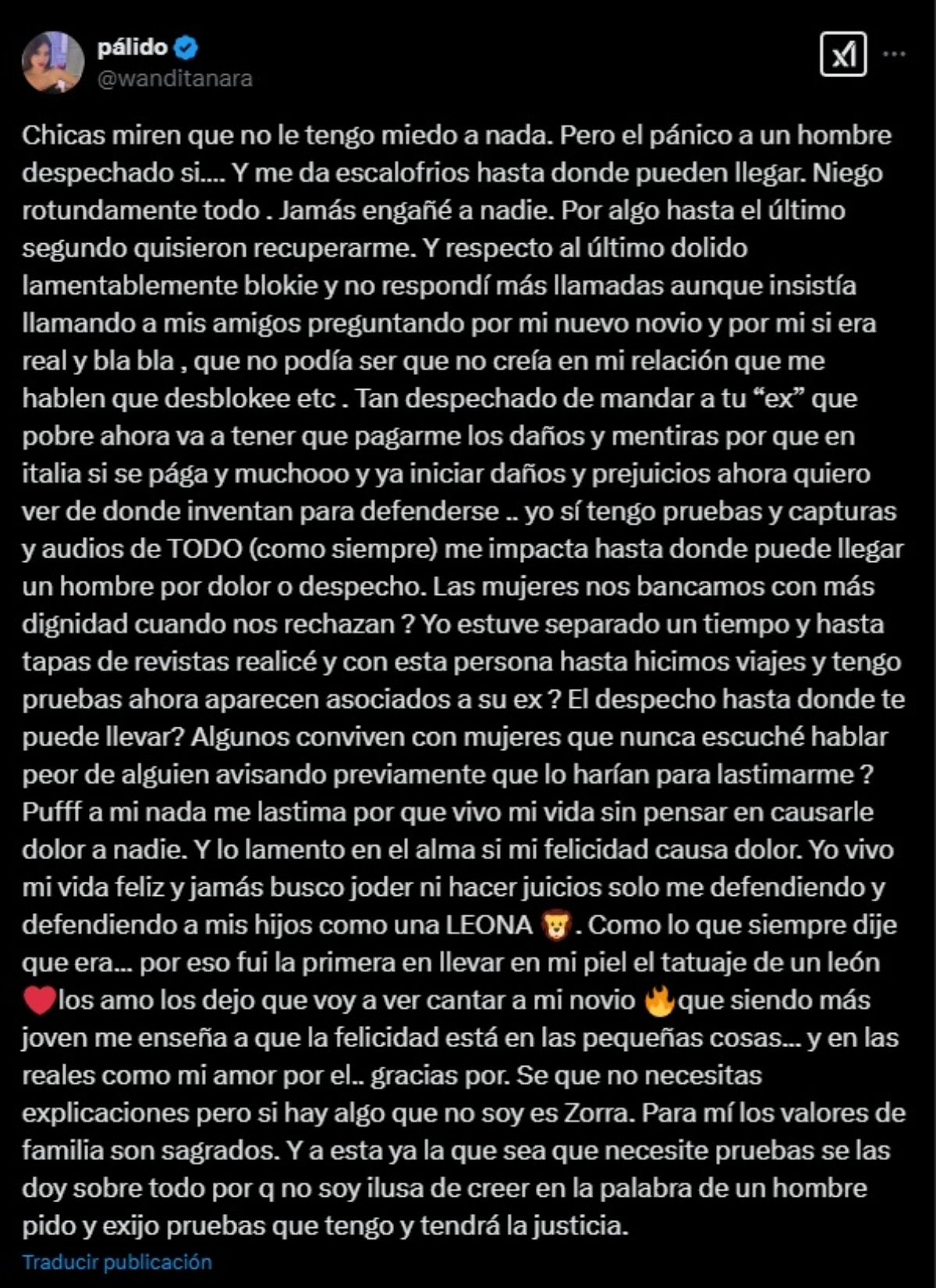Open the @wanditanara handle
Image resolution: width=936 pixels, height=1288 pixels.
click(x=174, y=79)
